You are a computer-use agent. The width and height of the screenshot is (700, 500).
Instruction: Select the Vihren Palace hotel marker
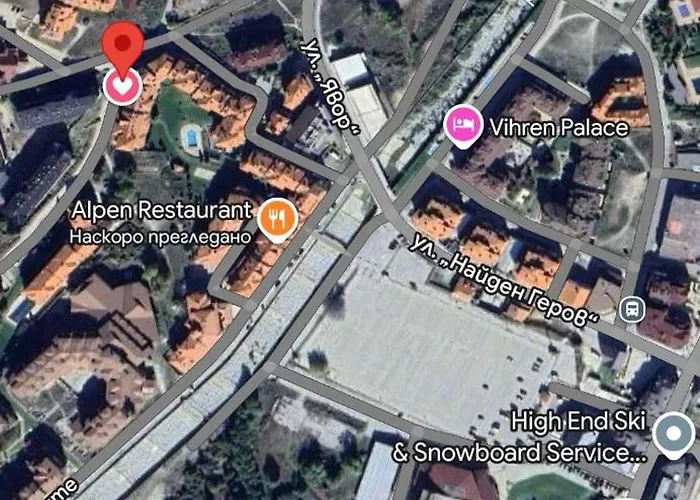coord(463,126)
